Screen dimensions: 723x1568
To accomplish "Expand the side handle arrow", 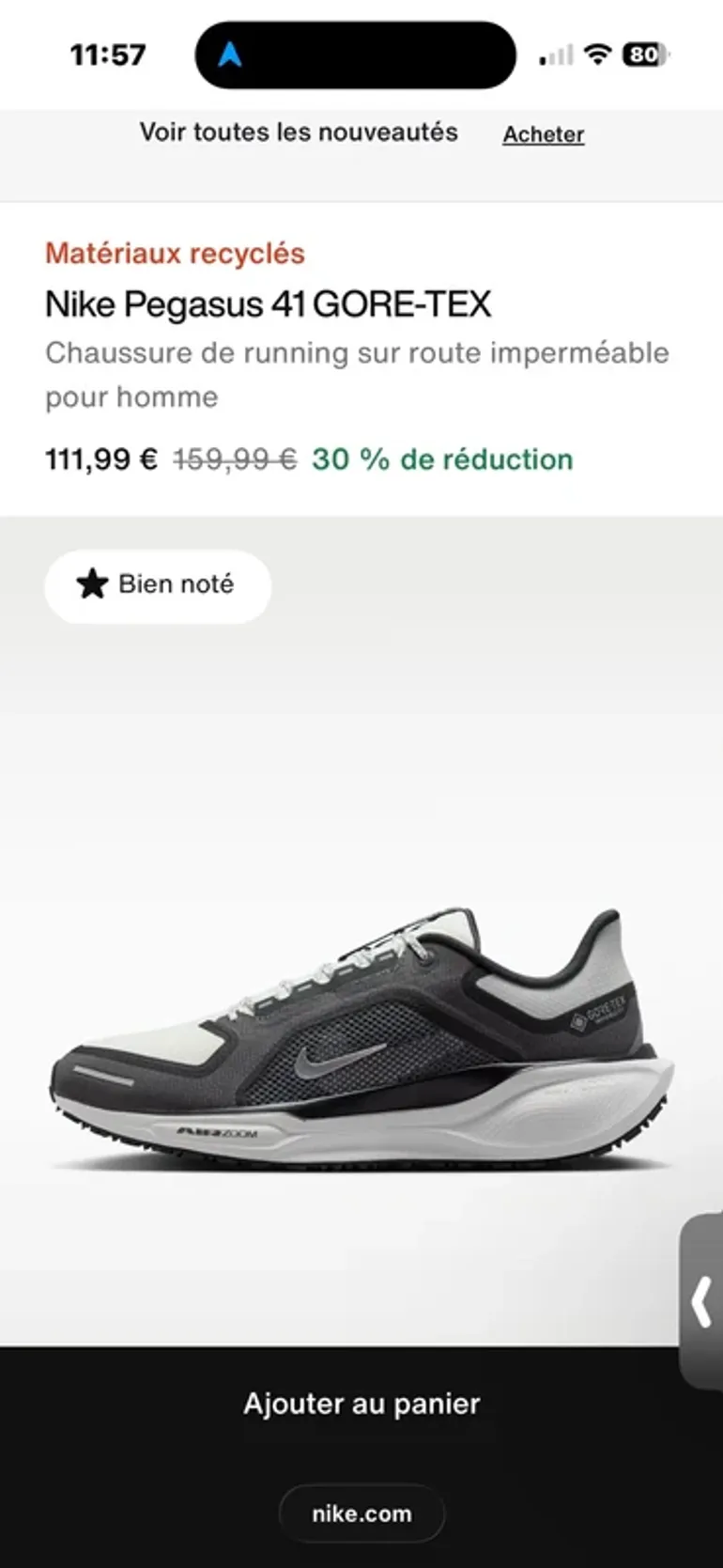I will click(701, 1303).
